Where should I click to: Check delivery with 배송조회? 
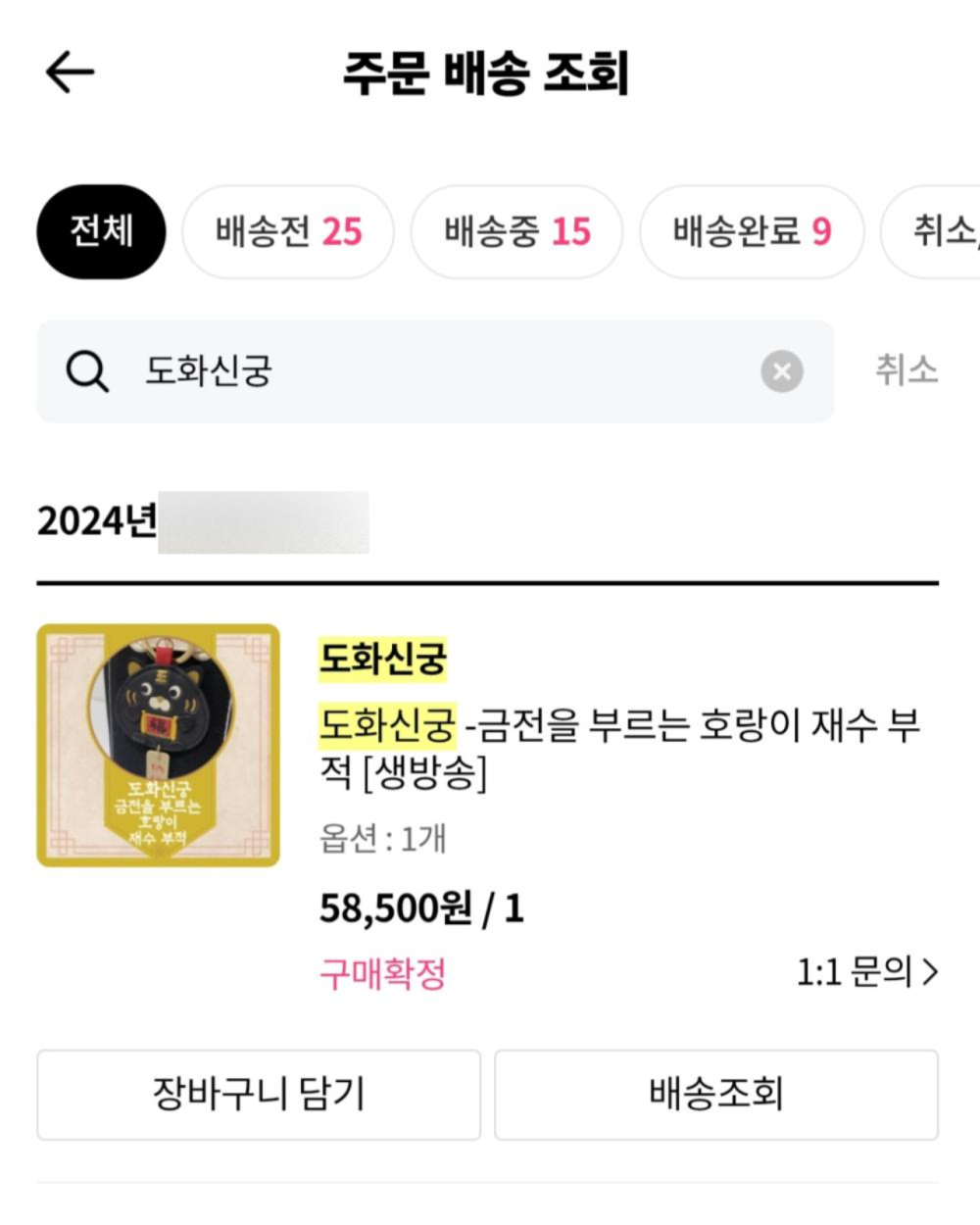click(716, 1094)
